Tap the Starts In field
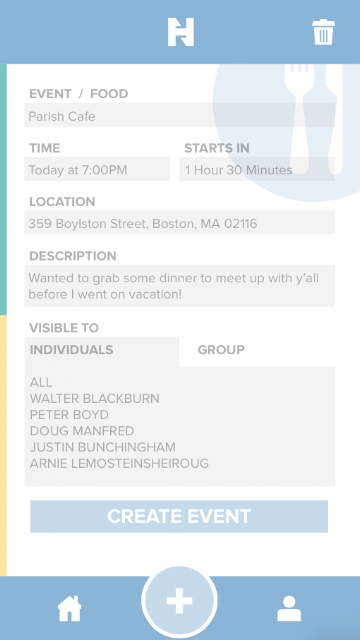Screen dimensions: 360x640 point(257,169)
